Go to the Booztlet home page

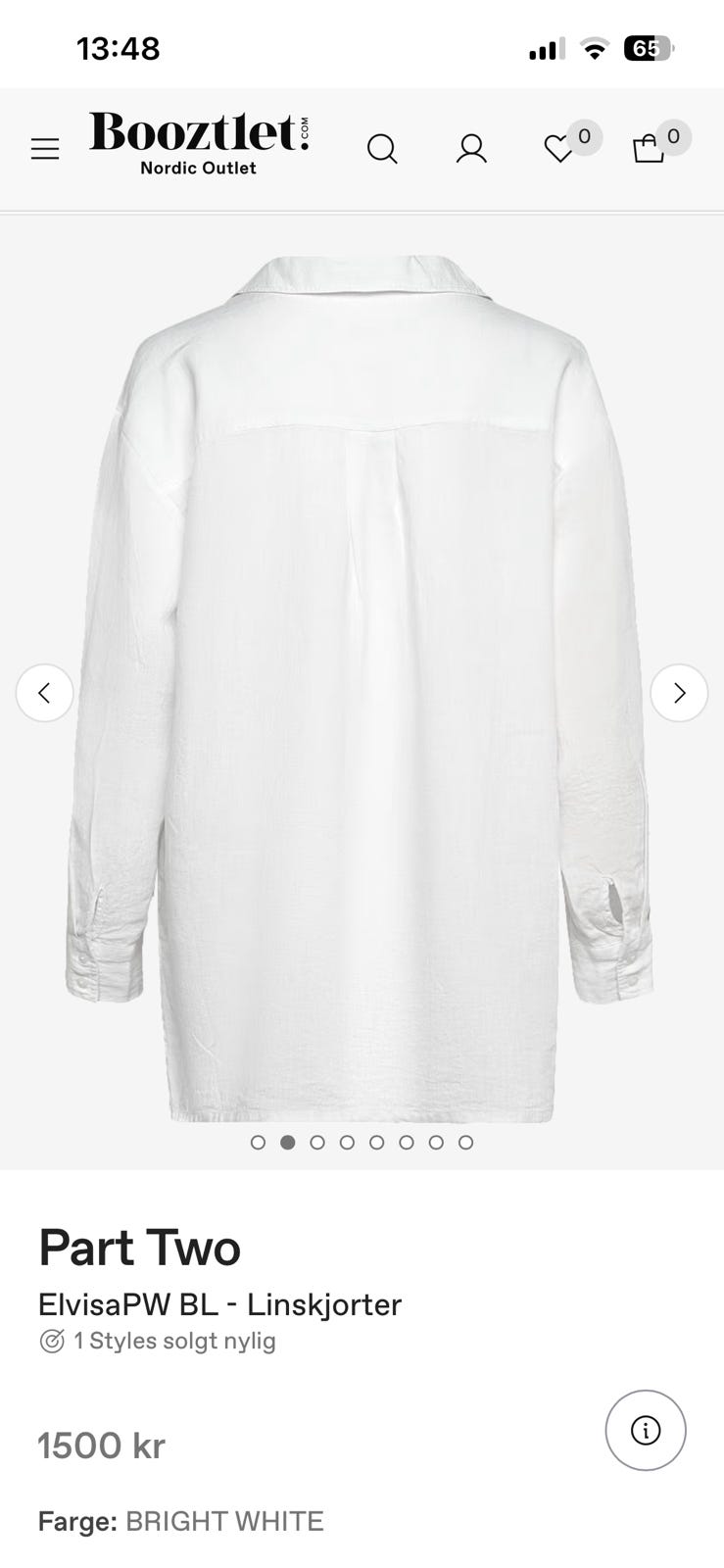click(x=199, y=143)
